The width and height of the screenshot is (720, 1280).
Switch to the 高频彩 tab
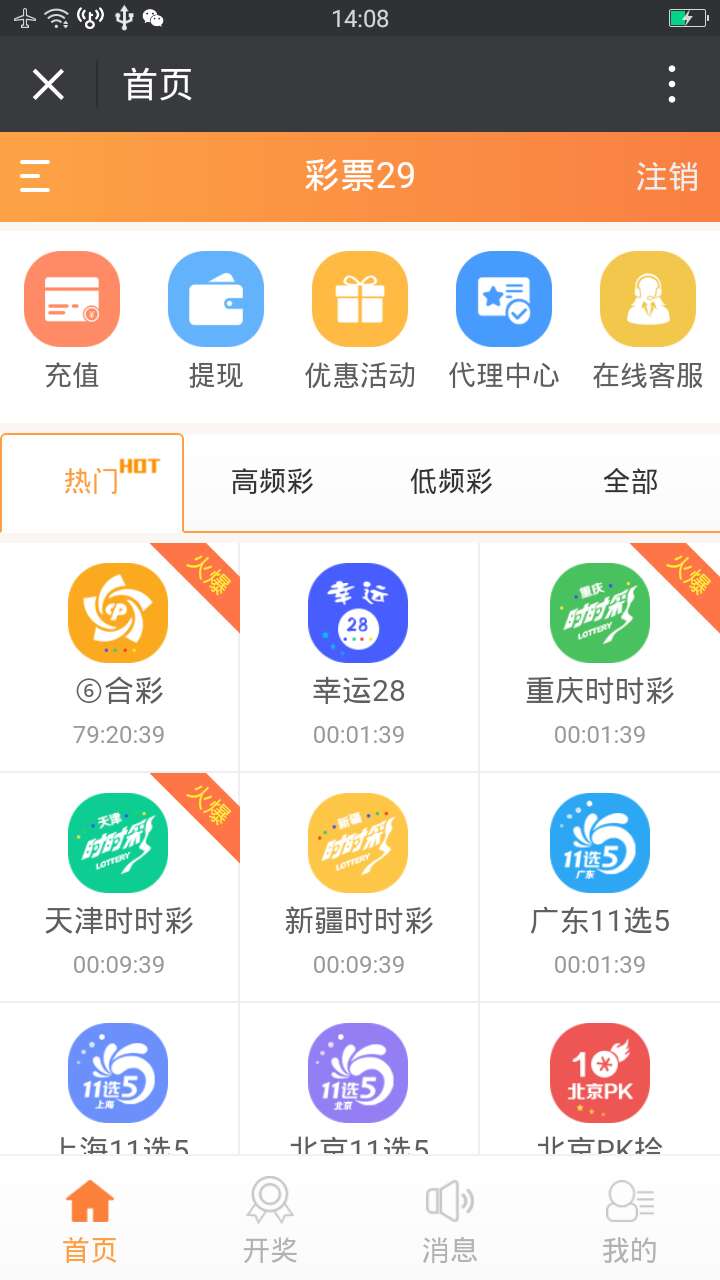pyautogui.click(x=272, y=482)
